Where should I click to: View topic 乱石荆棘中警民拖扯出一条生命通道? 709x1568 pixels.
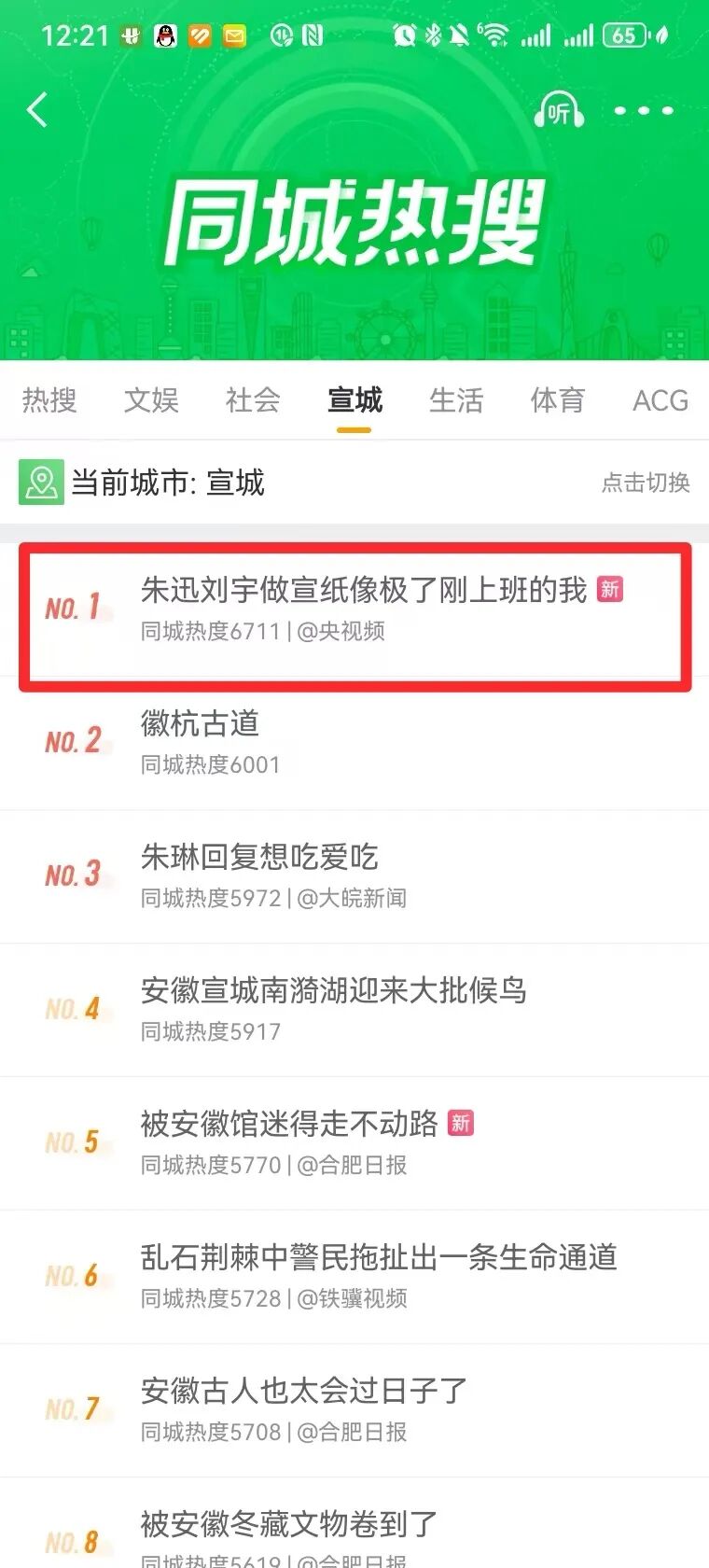379,1258
